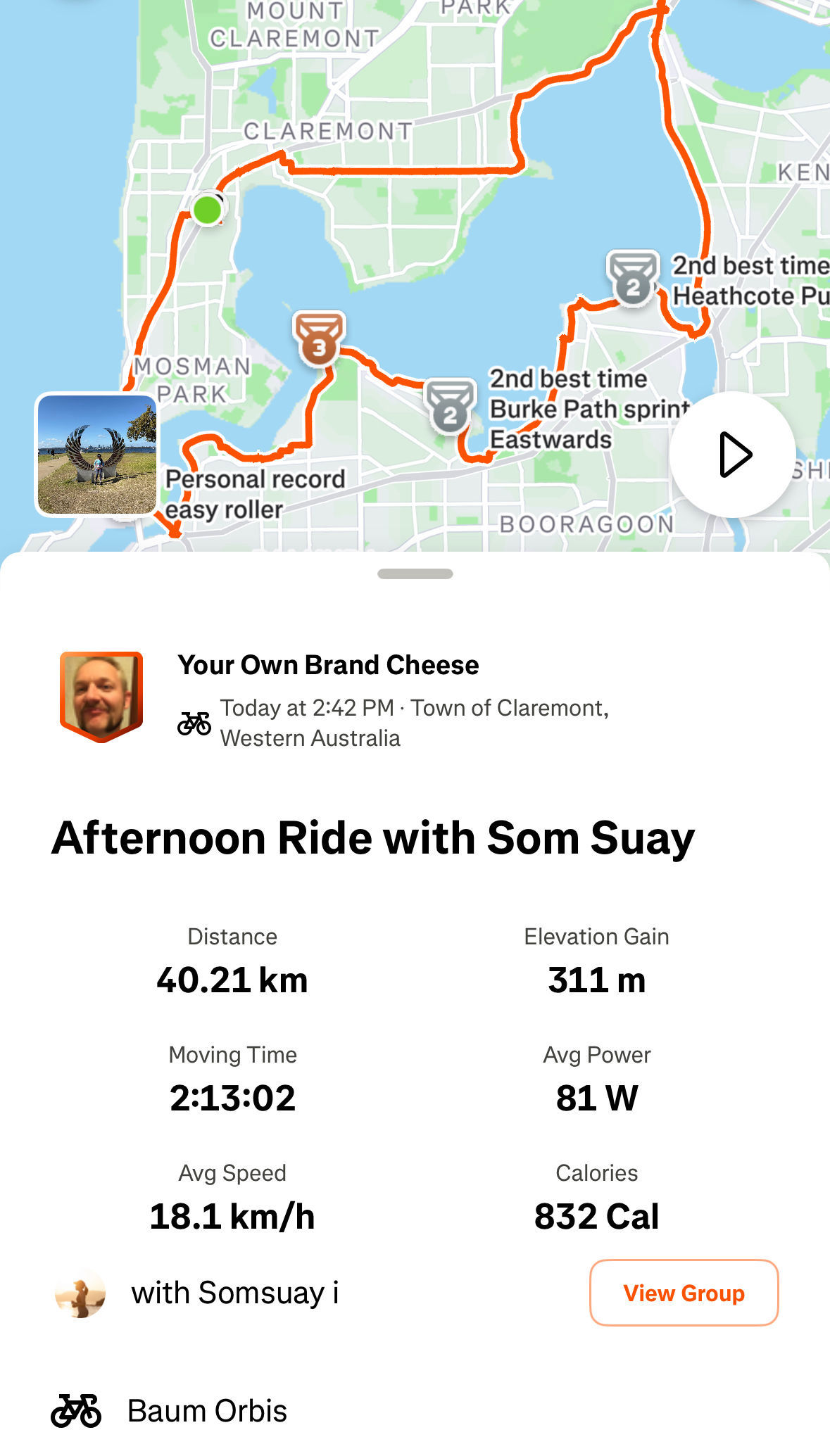Tap the bronze 3rd place medal marker
This screenshot has height=1456, width=830.
click(320, 338)
